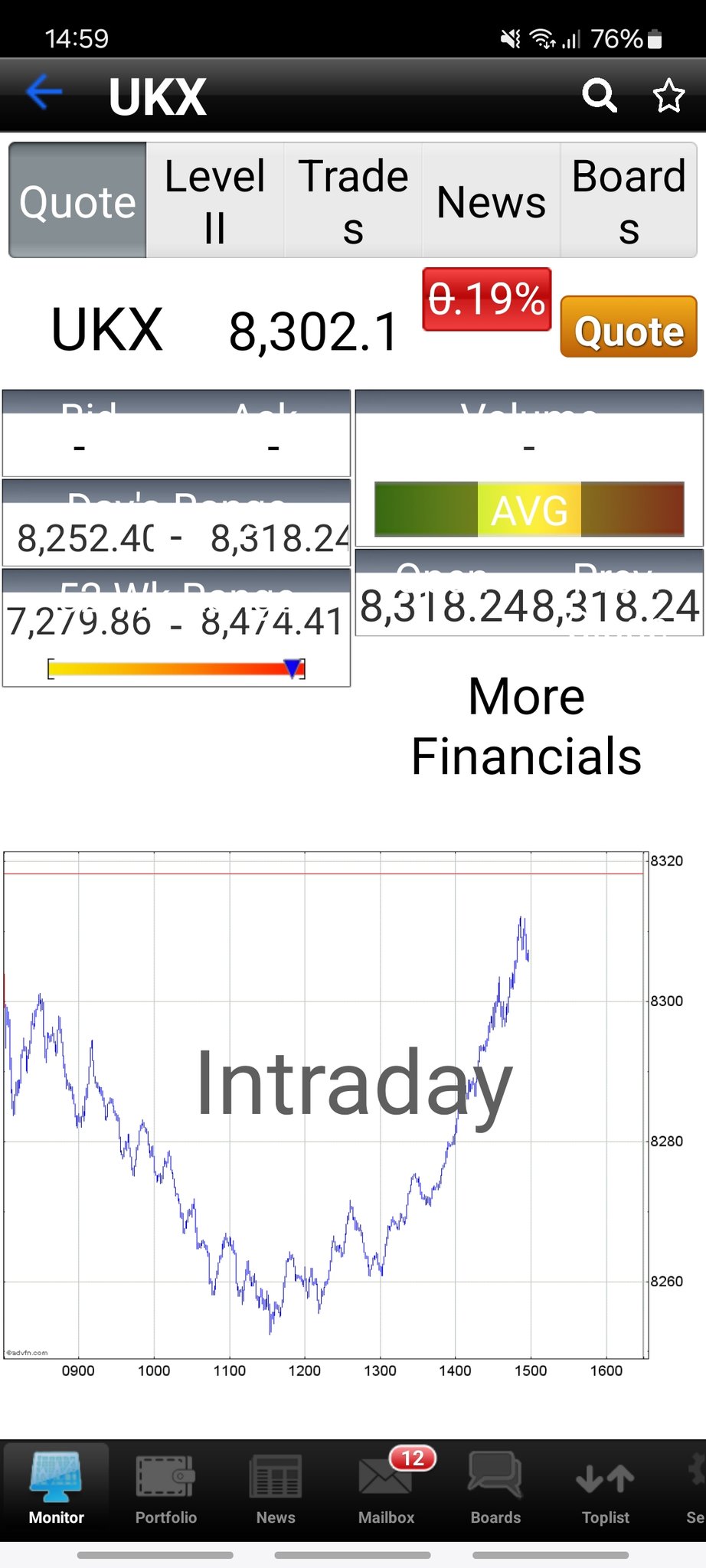
Task: Select the Quote tab
Action: (x=77, y=201)
